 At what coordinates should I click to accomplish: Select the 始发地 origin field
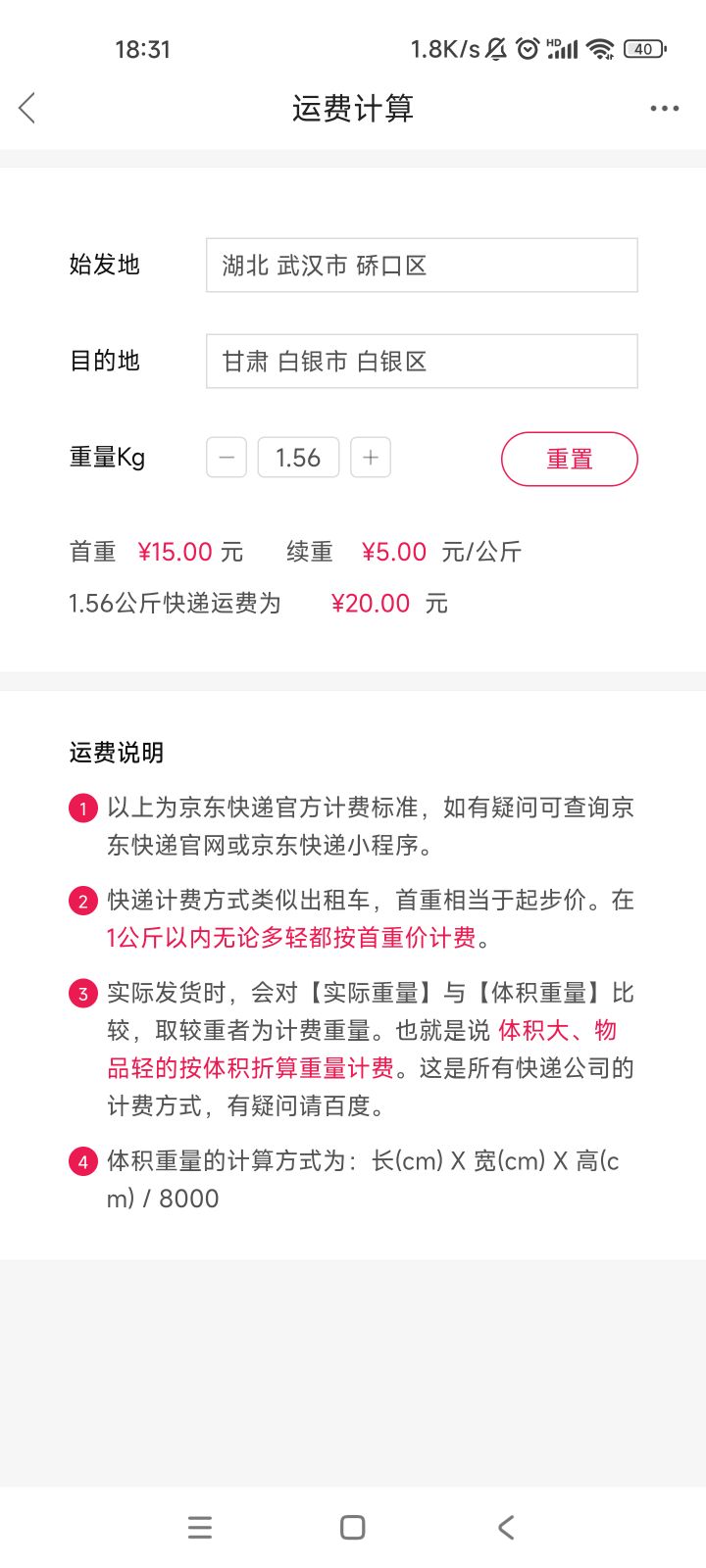(x=422, y=265)
